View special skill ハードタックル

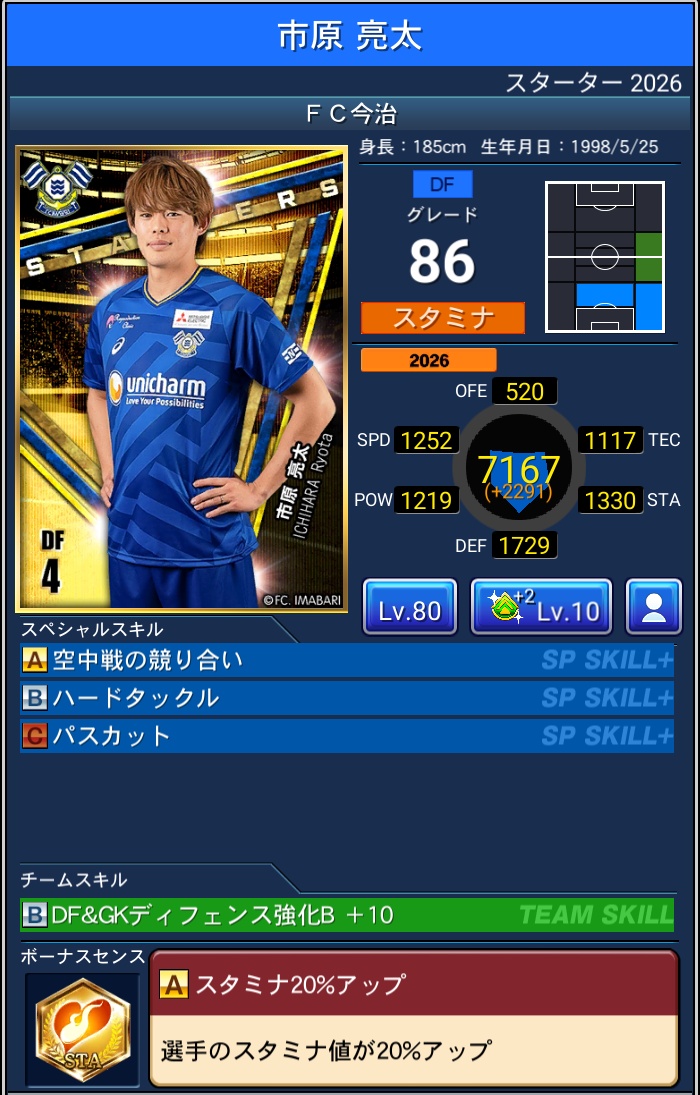coord(347,698)
